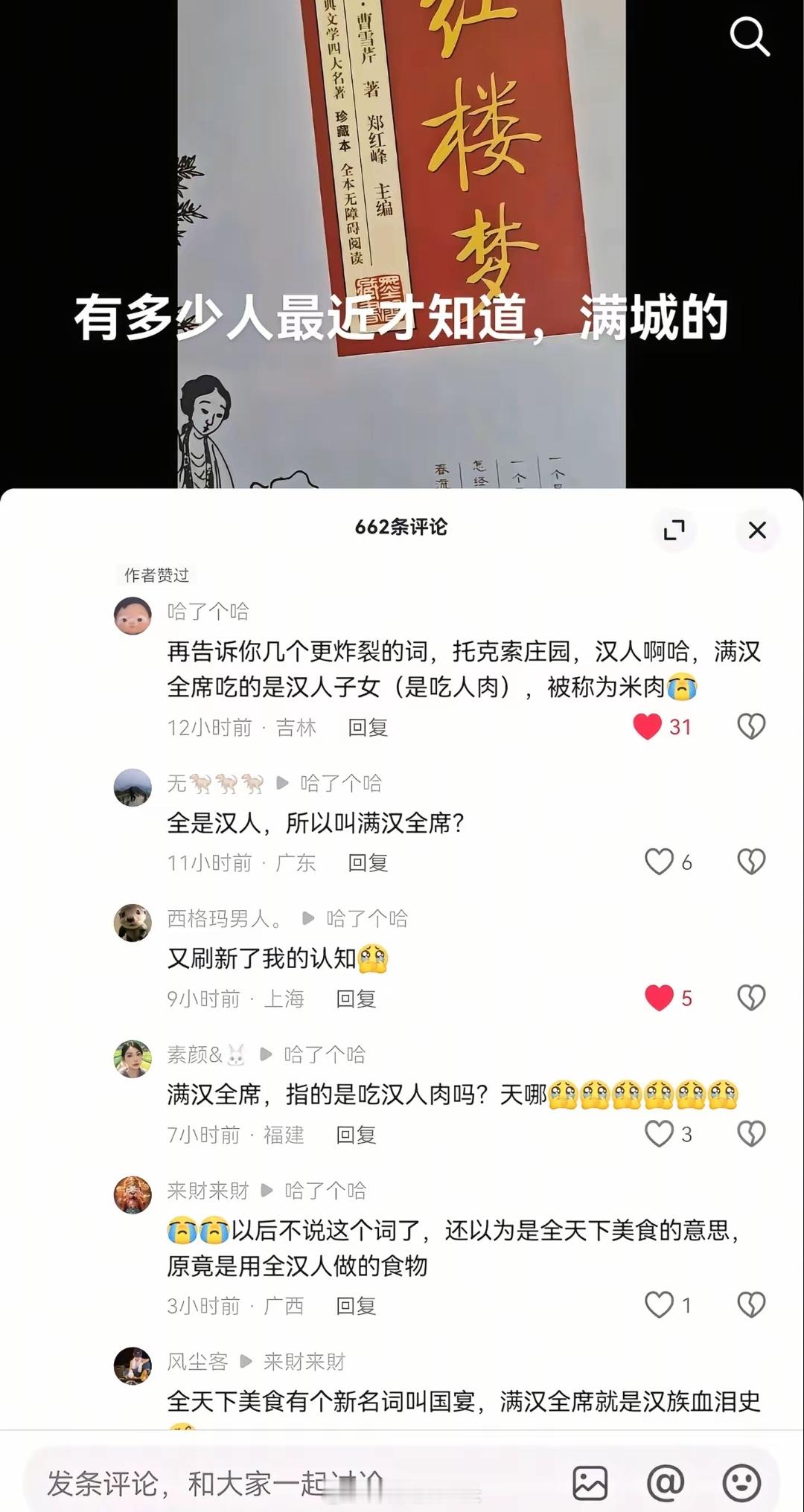This screenshot has width=804, height=1512.
Task: Tap the search magnifier icon
Action: tap(750, 36)
